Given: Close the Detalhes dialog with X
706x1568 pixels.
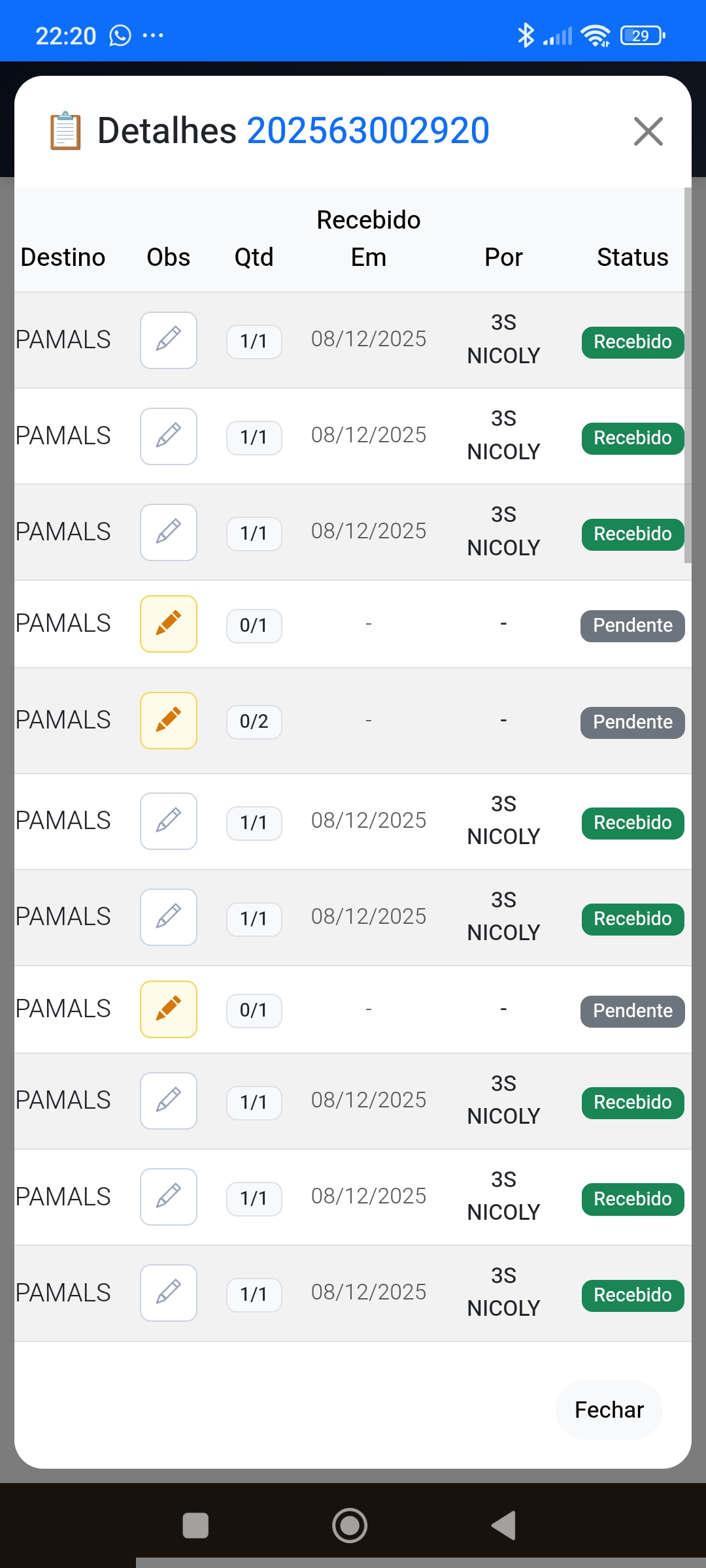Looking at the screenshot, I should coord(648,131).
